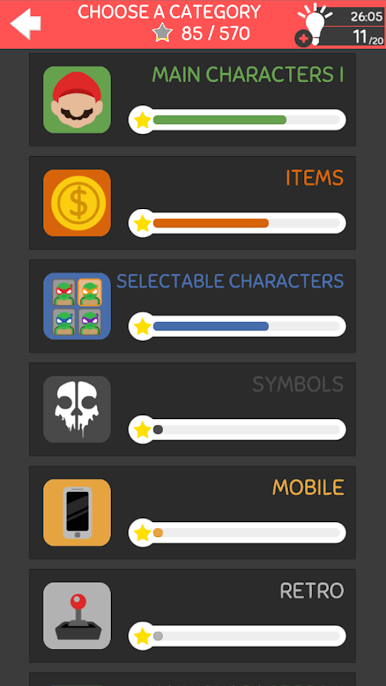
Task: Choose the Symbols category
Action: (x=193, y=410)
